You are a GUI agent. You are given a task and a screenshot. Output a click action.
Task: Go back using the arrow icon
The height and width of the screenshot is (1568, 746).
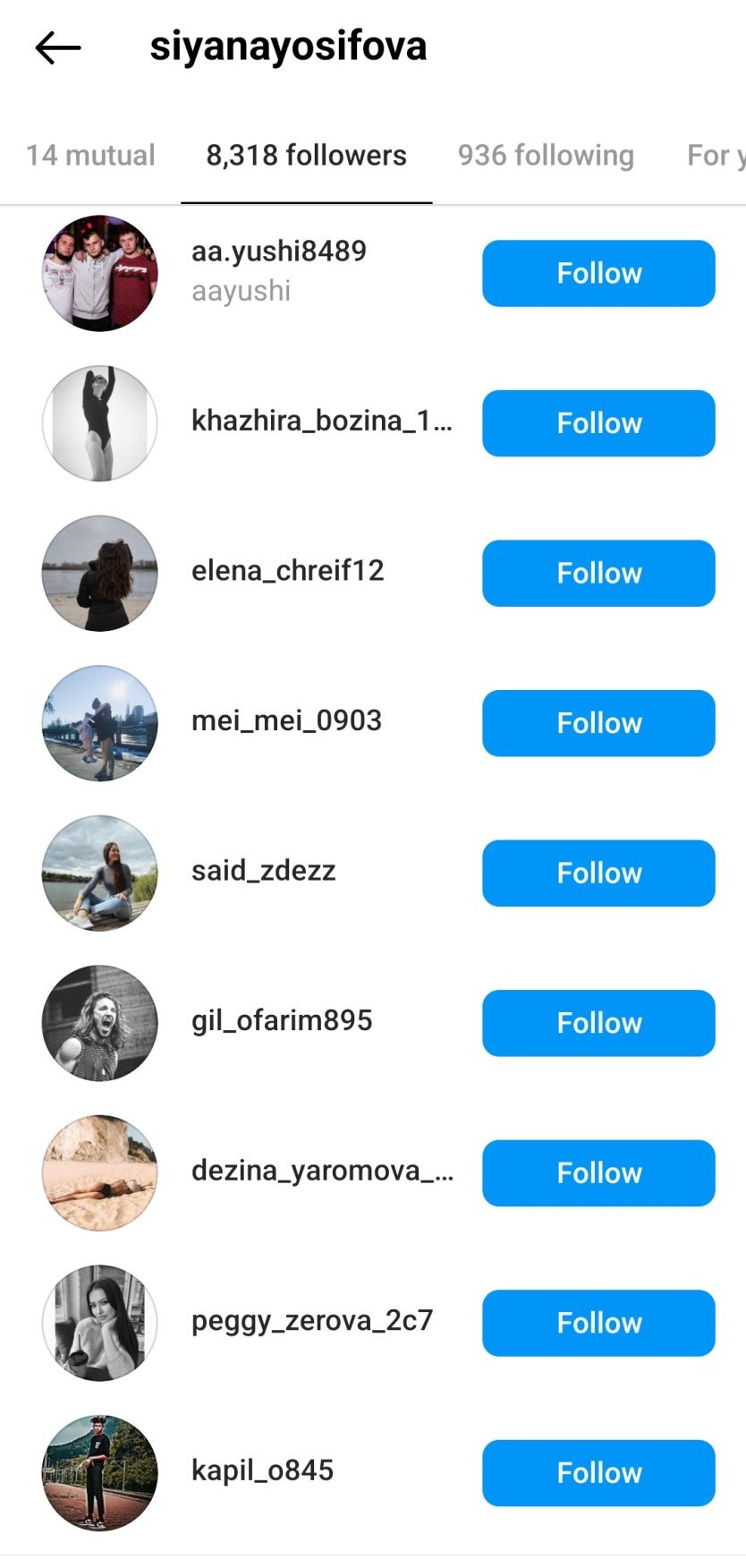(58, 48)
